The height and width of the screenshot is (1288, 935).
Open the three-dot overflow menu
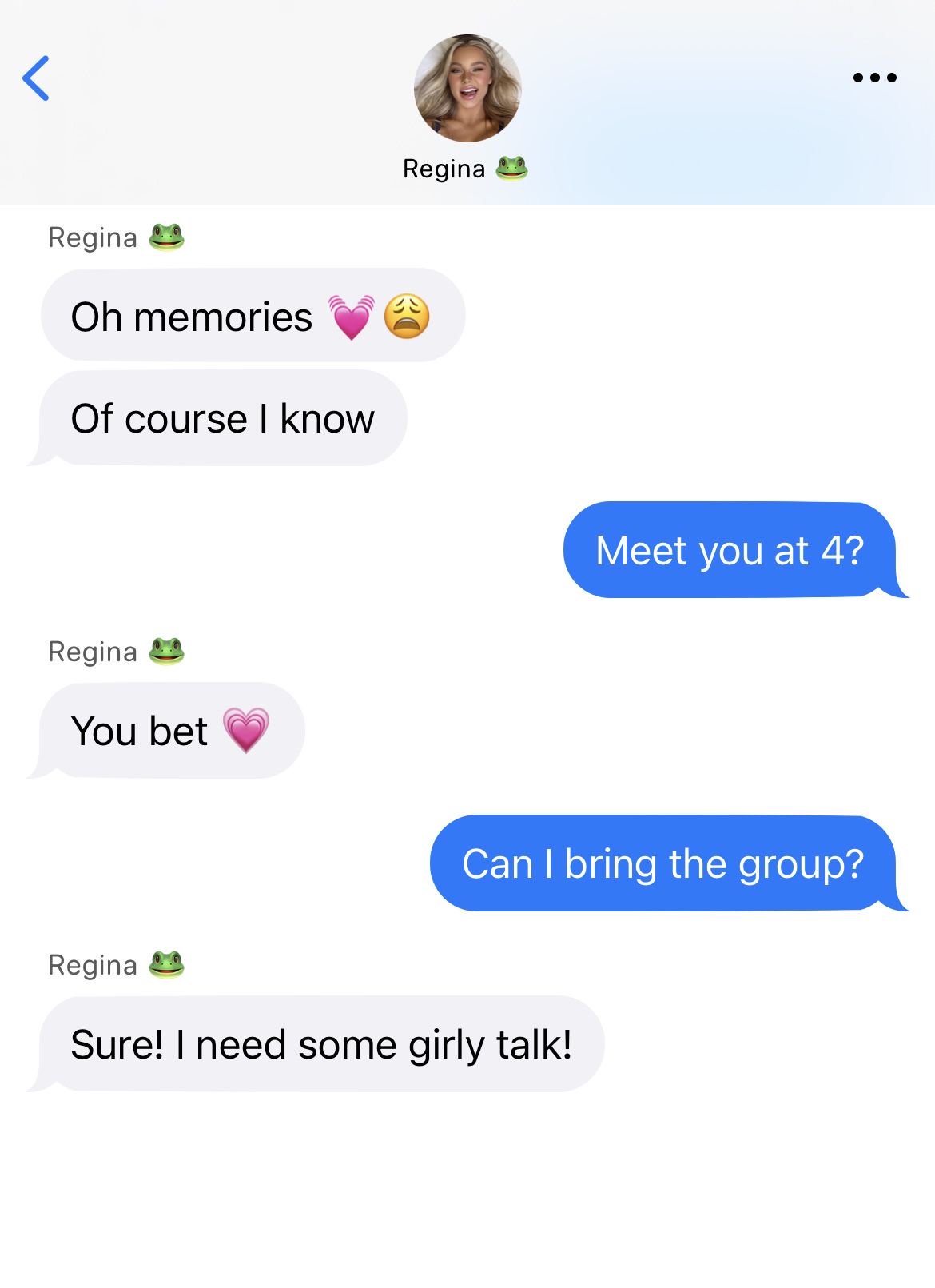(874, 78)
